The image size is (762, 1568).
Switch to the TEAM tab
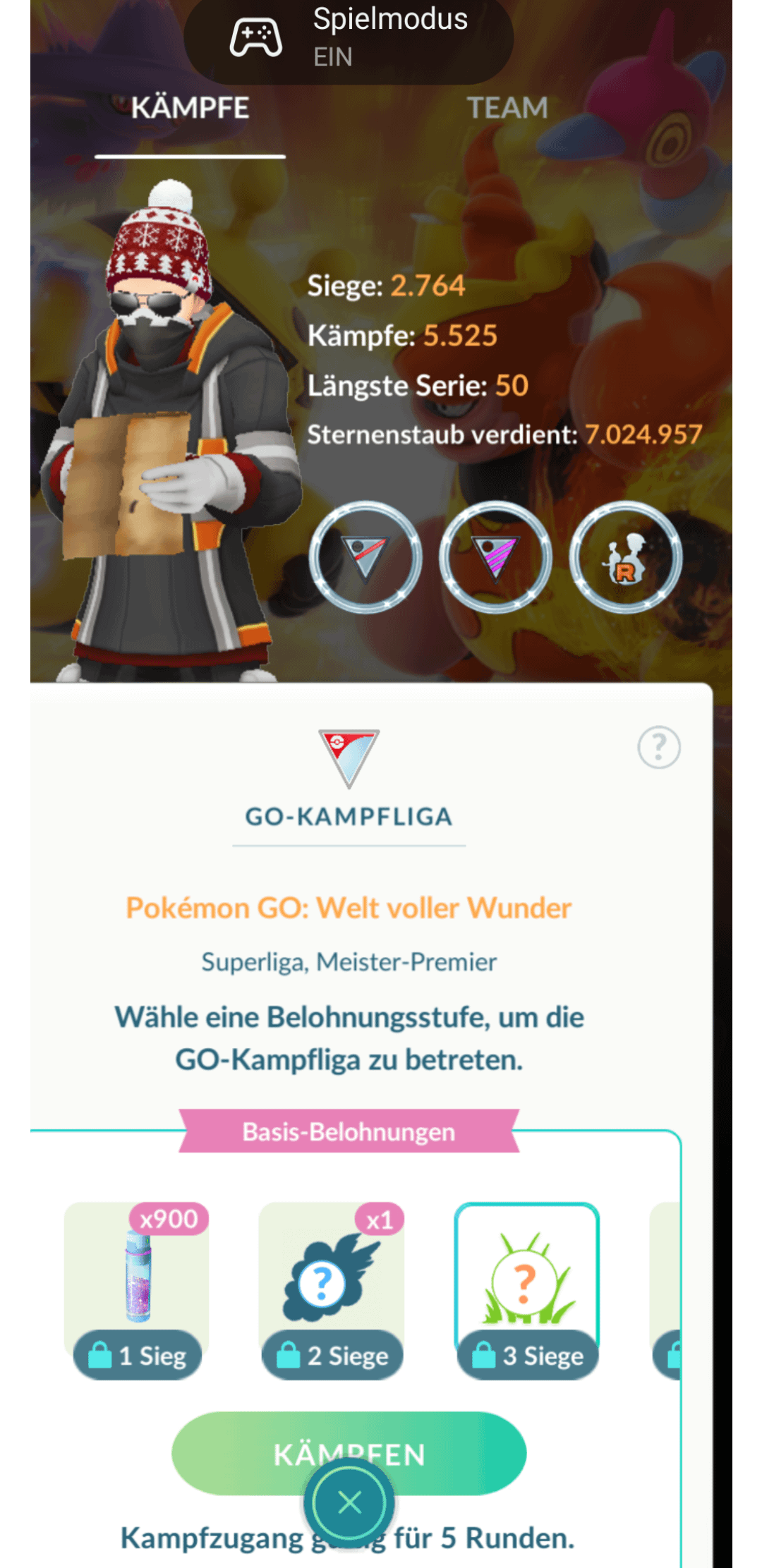(x=507, y=108)
